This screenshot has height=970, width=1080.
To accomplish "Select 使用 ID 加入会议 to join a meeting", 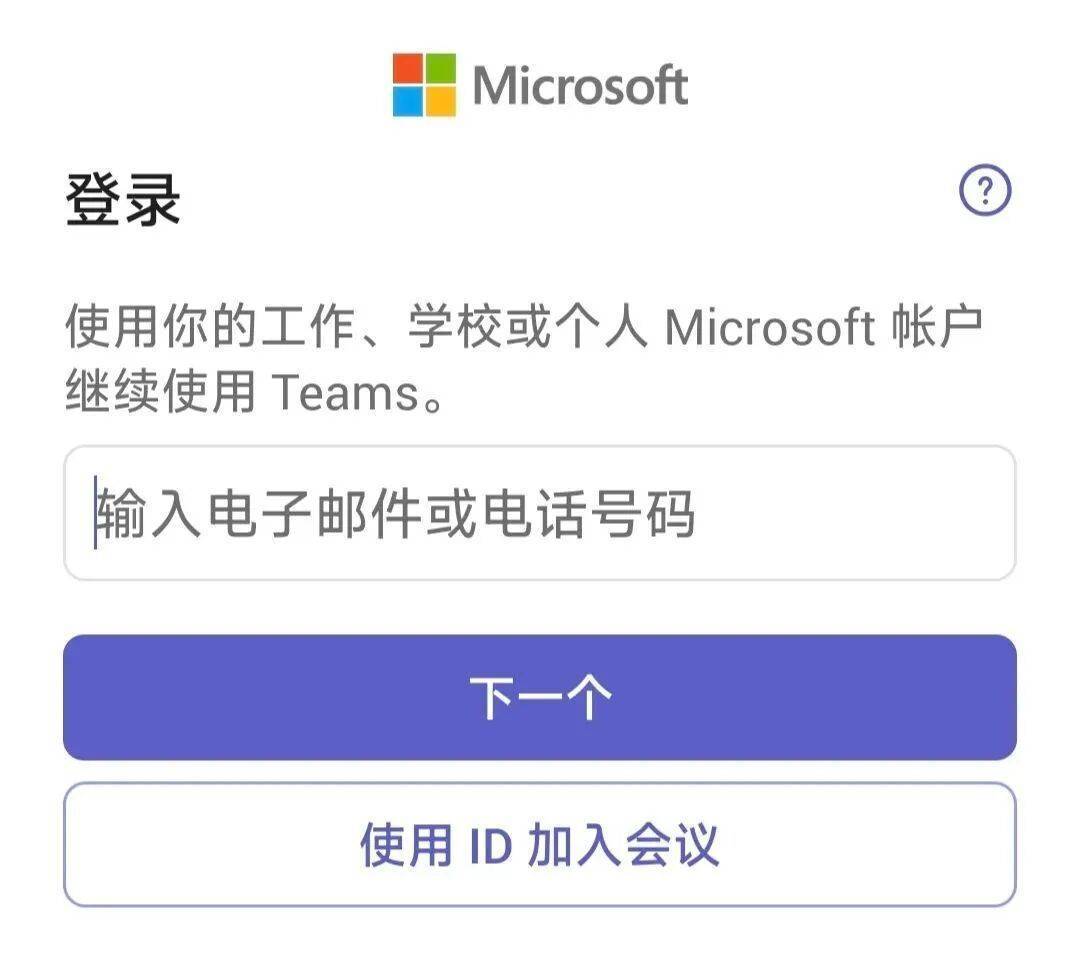I will click(x=540, y=845).
